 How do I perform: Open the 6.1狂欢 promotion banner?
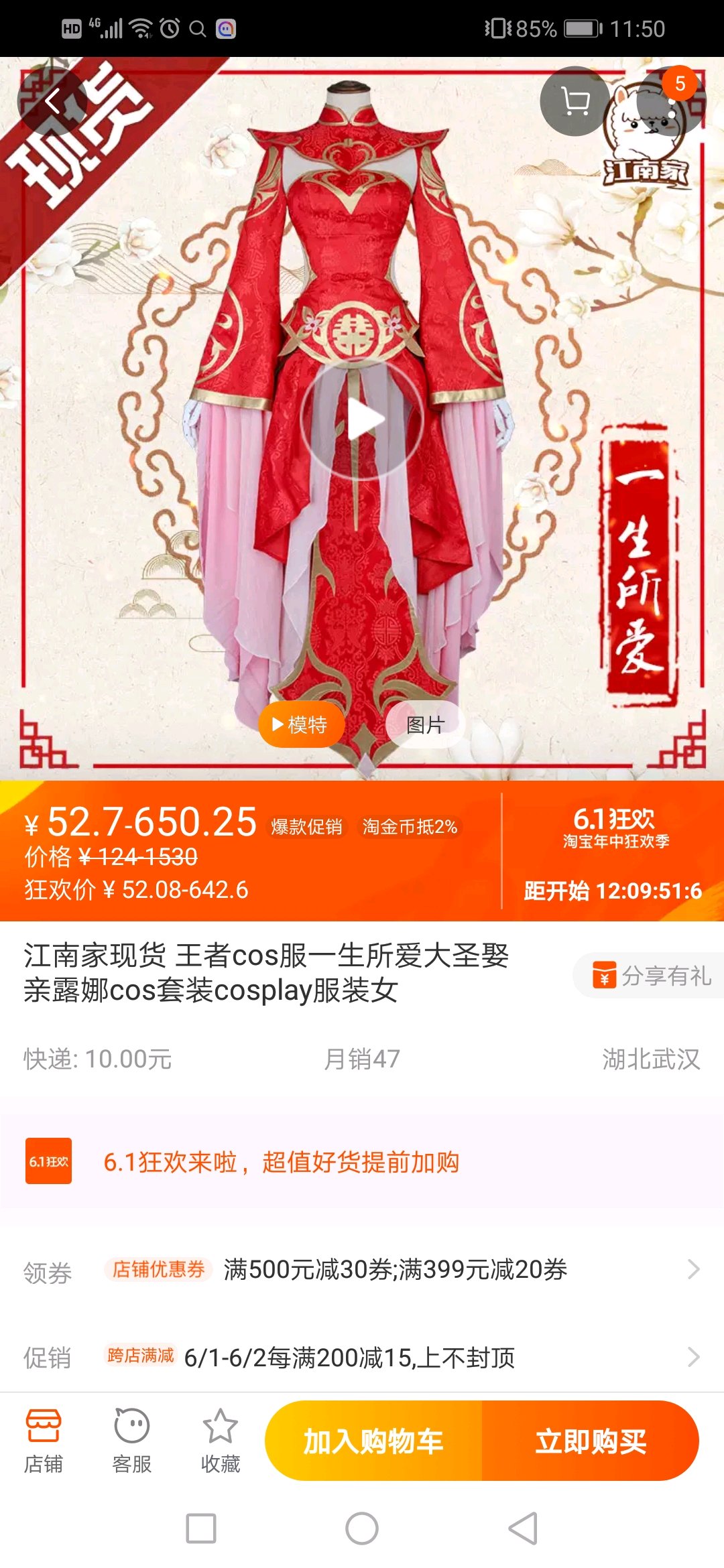point(362,1162)
